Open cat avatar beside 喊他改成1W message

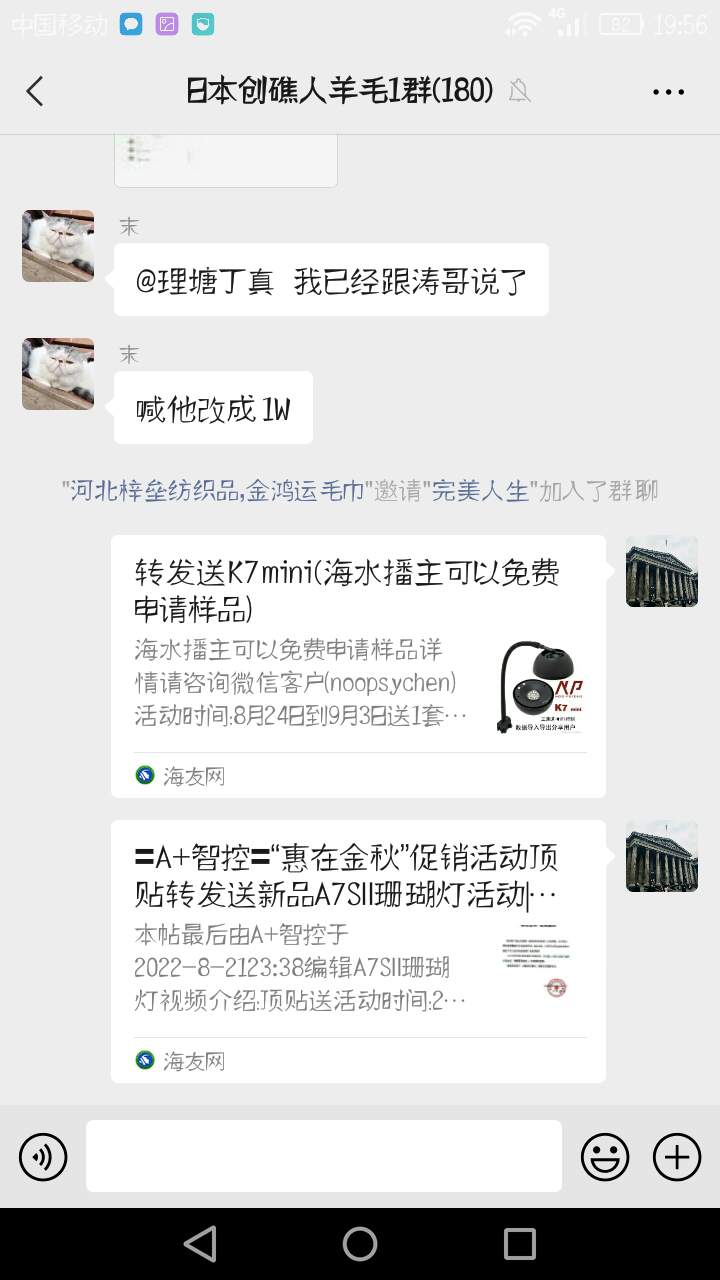[x=58, y=373]
